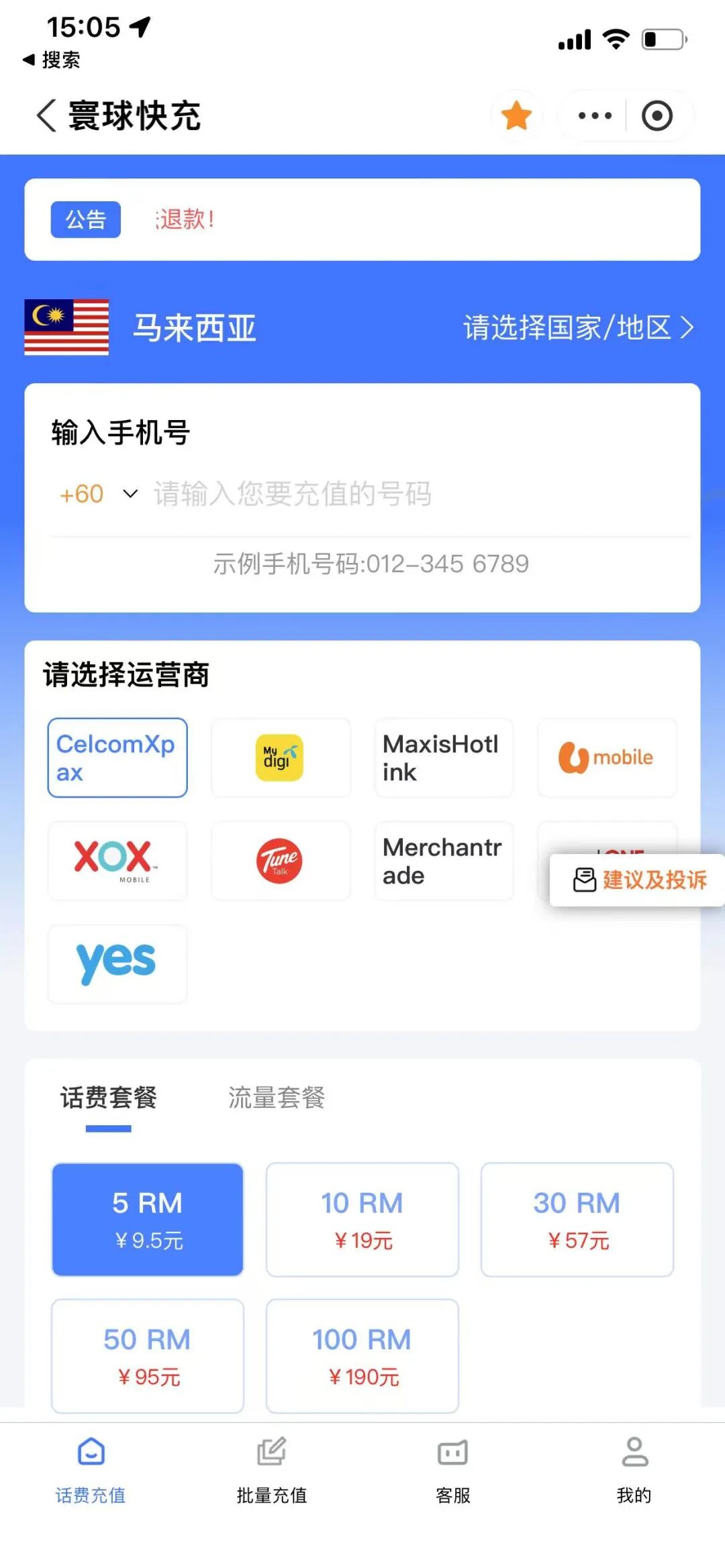Switch to the 流量套餐 tab
725x1568 pixels.
coord(276,1098)
